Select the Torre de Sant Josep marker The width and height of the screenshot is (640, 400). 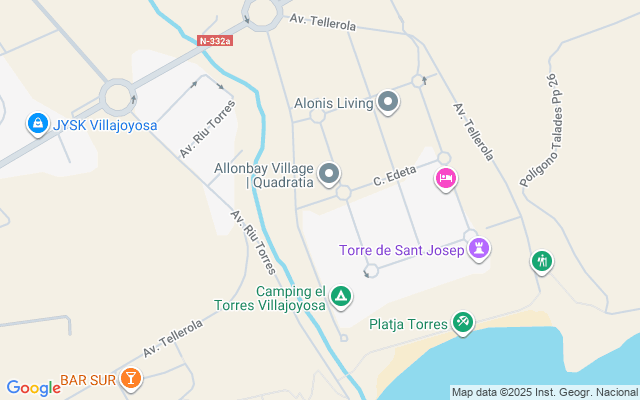tap(479, 249)
